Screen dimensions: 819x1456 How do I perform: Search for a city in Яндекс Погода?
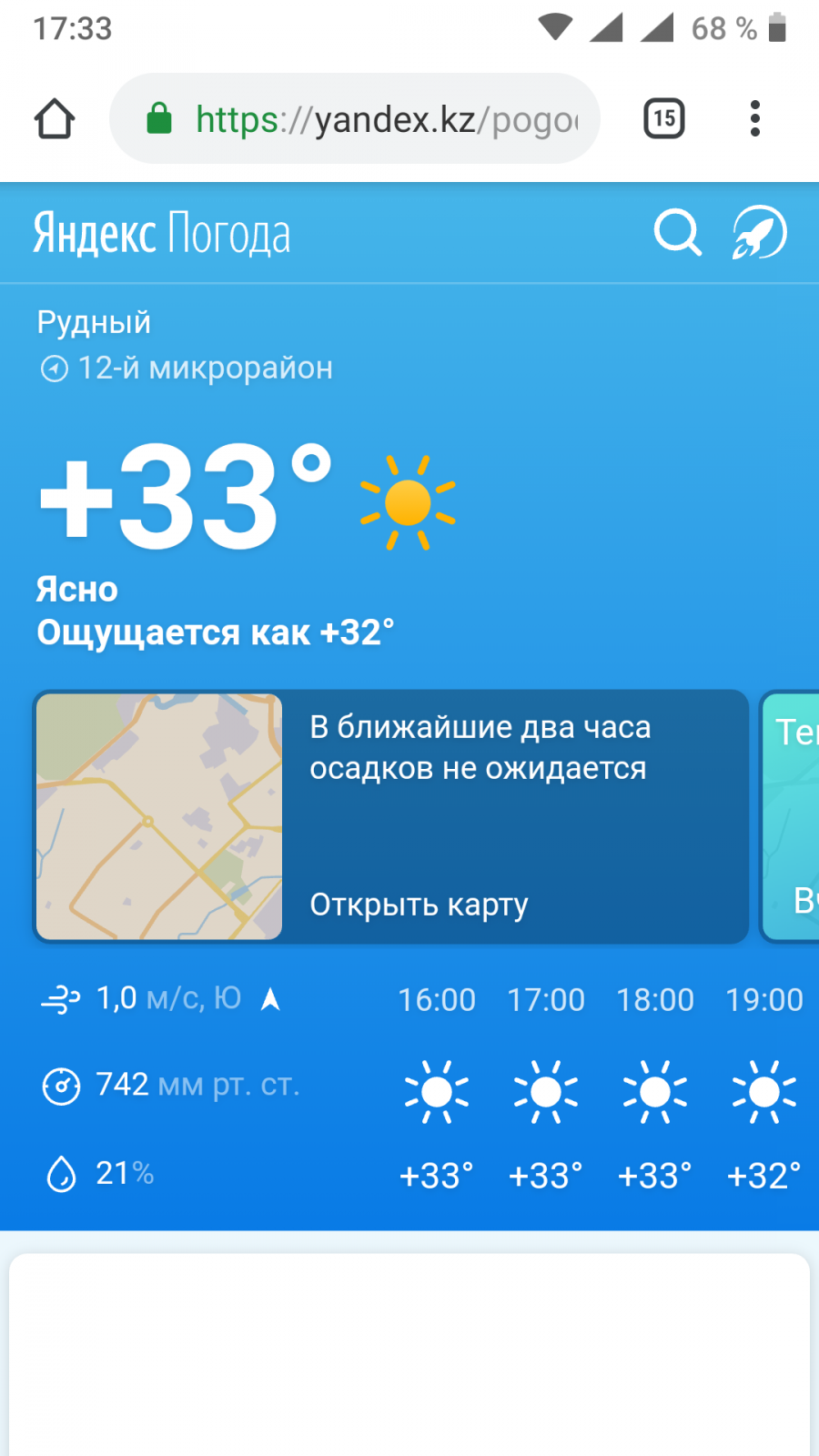pyautogui.click(x=678, y=233)
